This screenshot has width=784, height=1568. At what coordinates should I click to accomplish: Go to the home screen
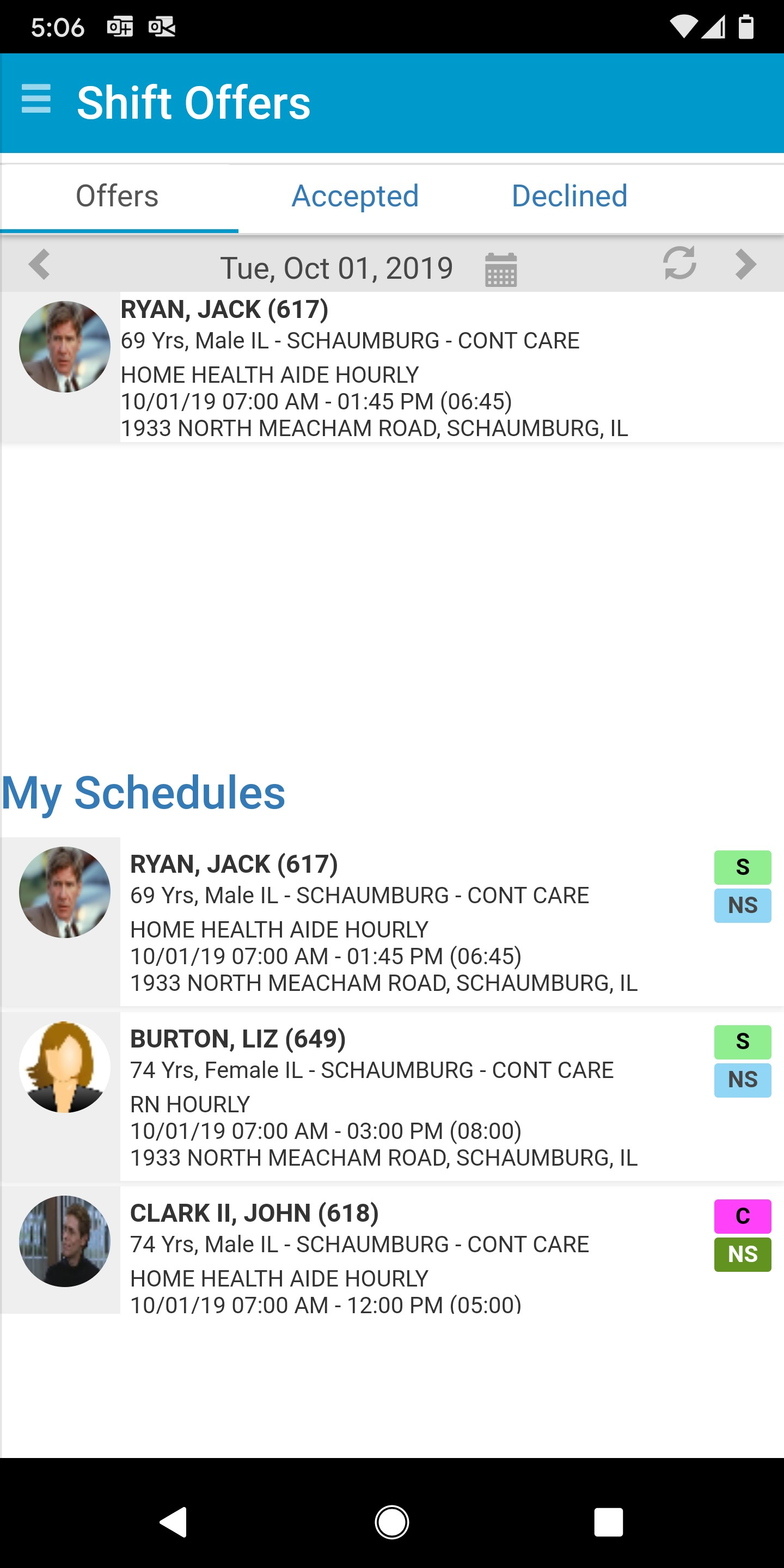392,1523
